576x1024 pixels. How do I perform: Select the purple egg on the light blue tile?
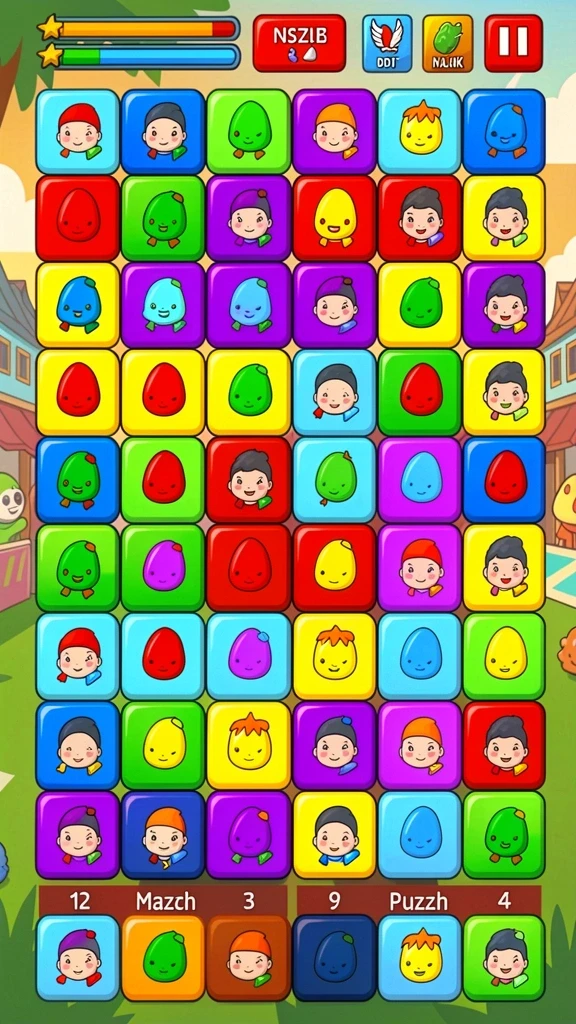coord(248,656)
